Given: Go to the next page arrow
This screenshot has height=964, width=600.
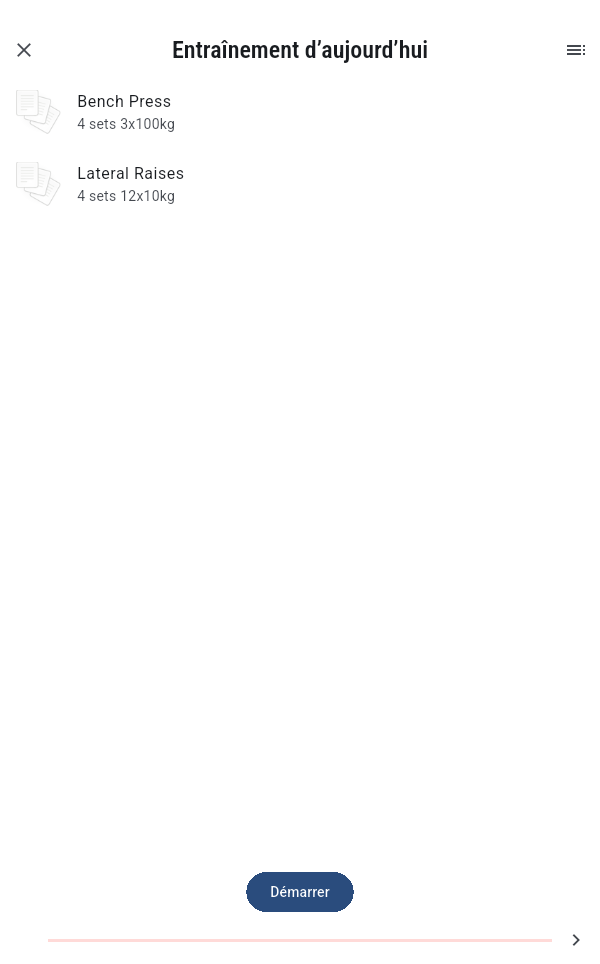Looking at the screenshot, I should coord(576,940).
